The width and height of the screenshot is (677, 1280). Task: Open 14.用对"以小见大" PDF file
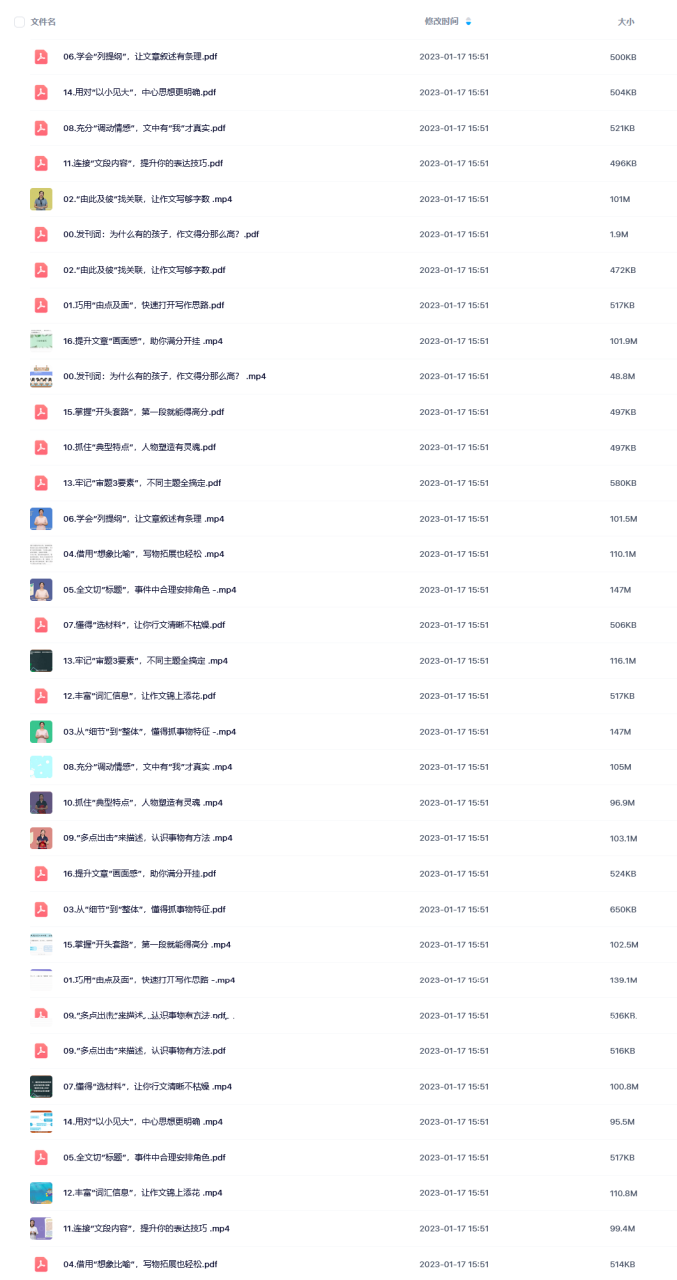[x=139, y=92]
